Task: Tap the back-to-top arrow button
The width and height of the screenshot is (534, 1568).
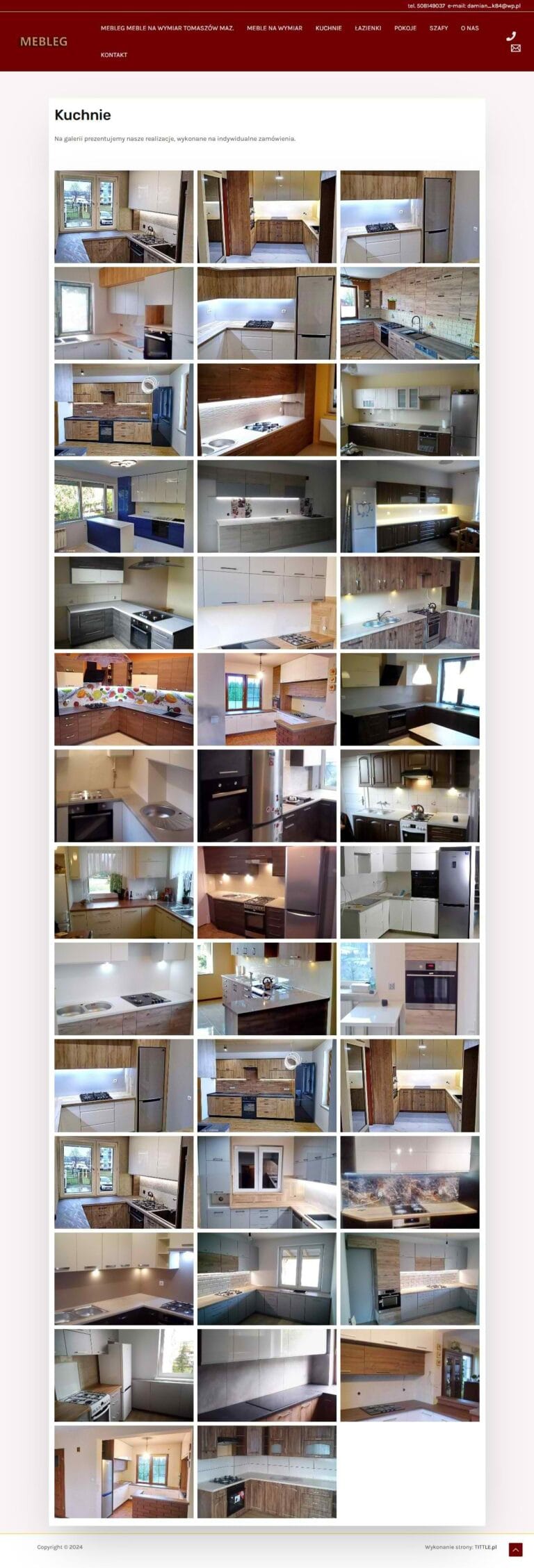Action: pyautogui.click(x=515, y=1549)
